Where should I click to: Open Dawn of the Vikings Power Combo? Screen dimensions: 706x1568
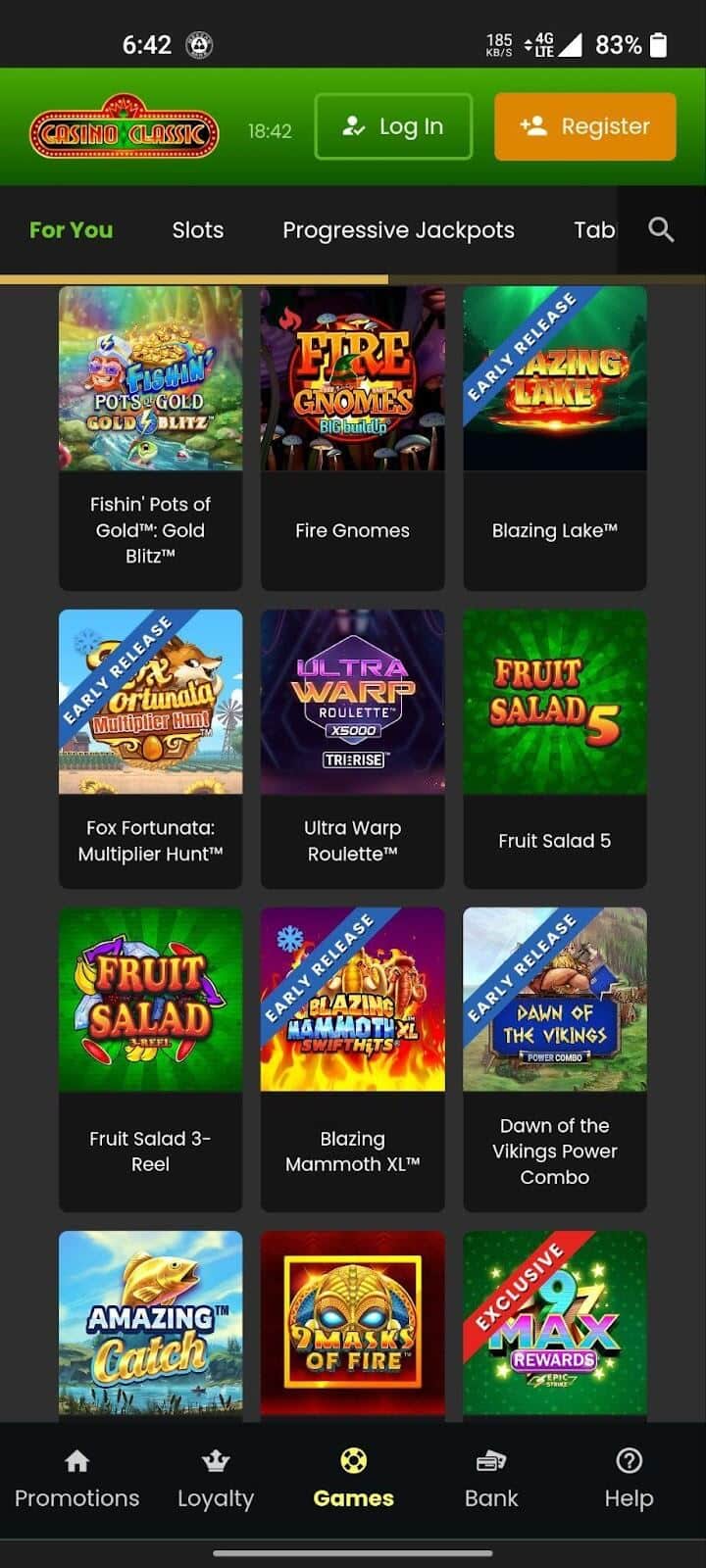tap(554, 1001)
